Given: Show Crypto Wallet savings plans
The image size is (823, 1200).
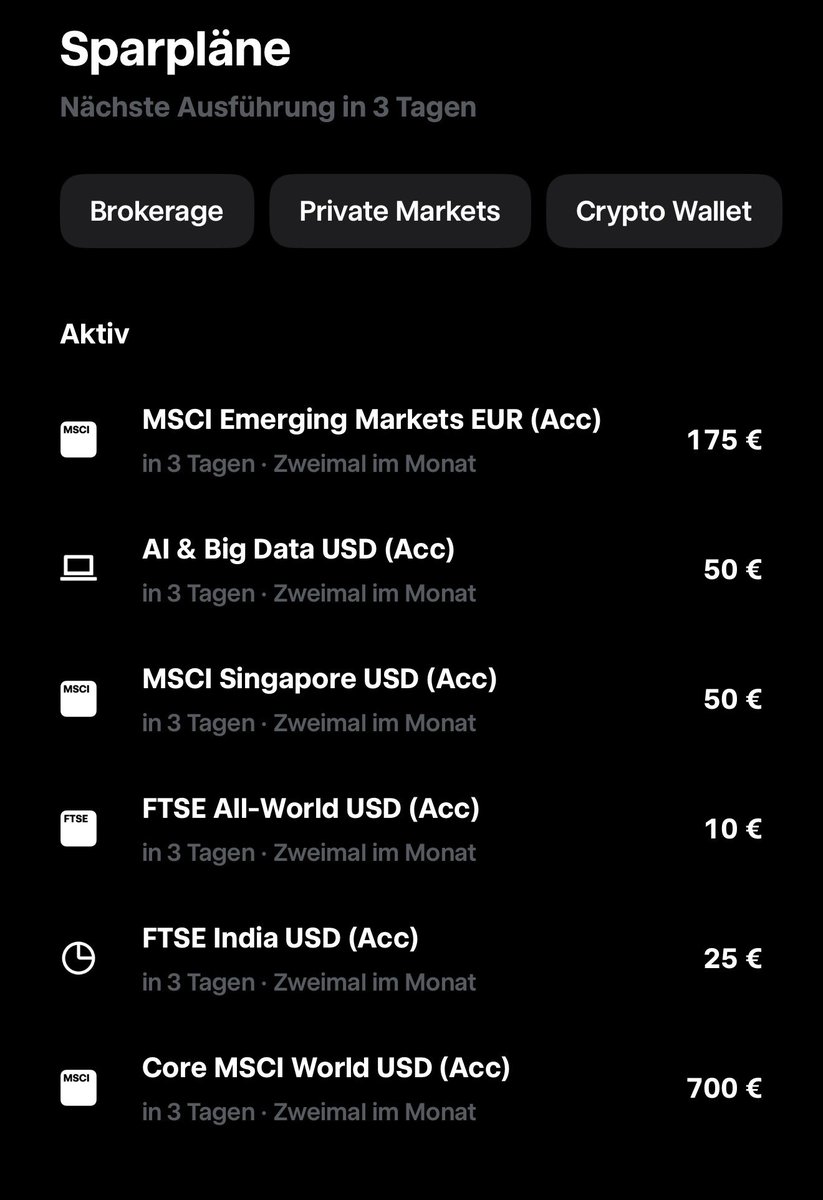Looking at the screenshot, I should pyautogui.click(x=663, y=211).
